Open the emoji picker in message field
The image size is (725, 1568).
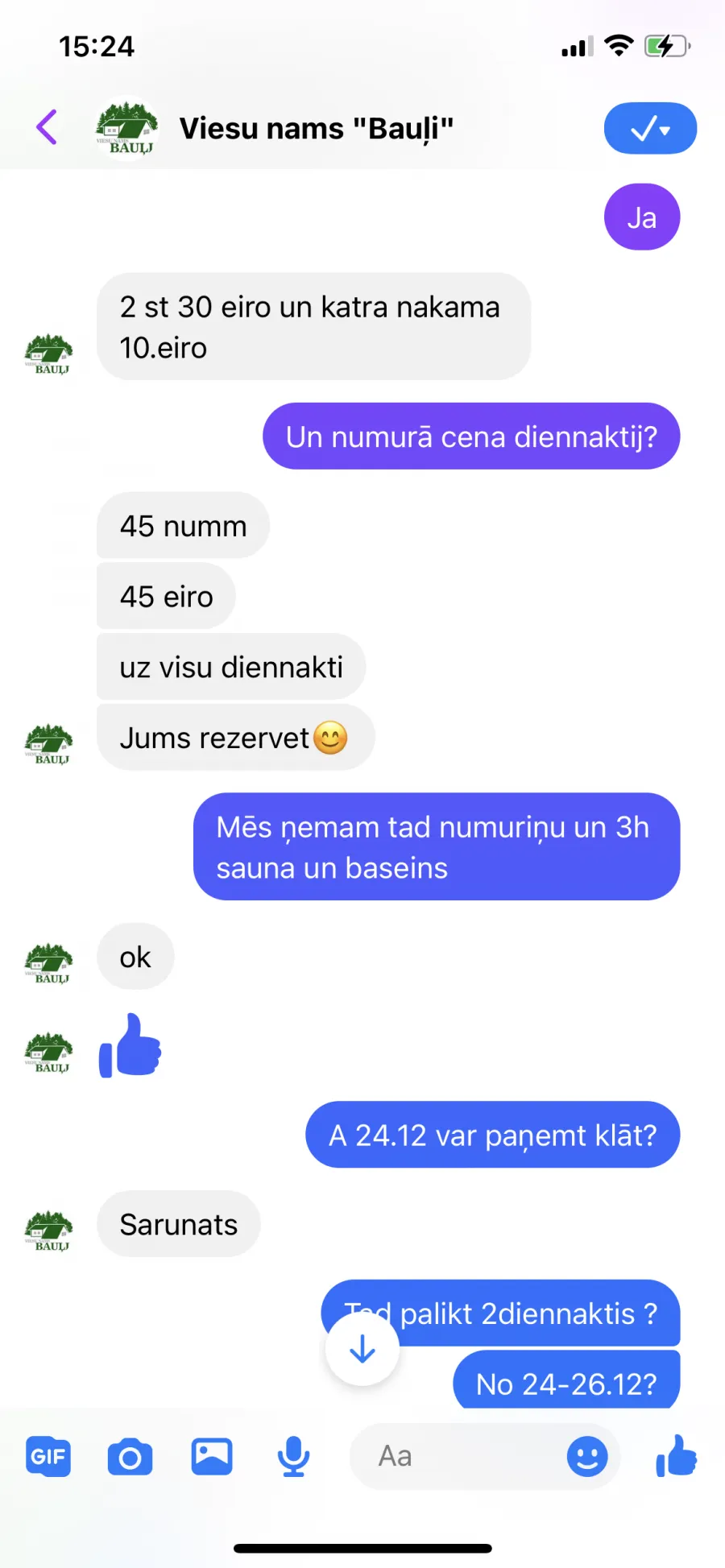click(x=587, y=1456)
